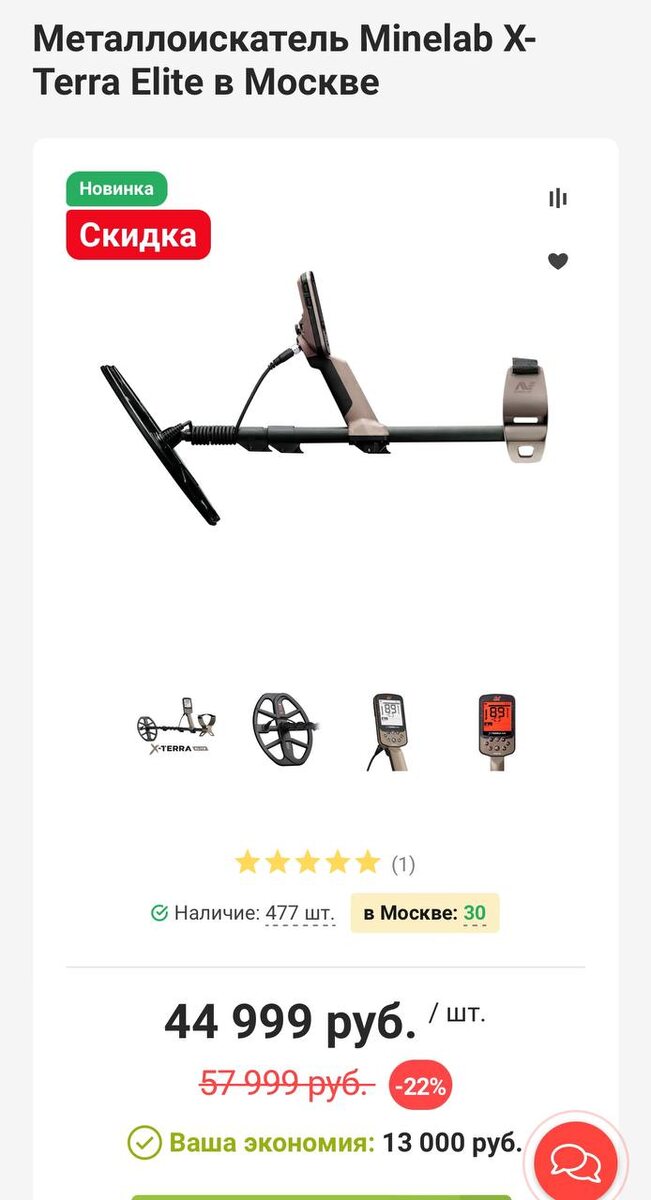Select the grey-screen control box thumbnail
The width and height of the screenshot is (651, 1200).
[388, 732]
